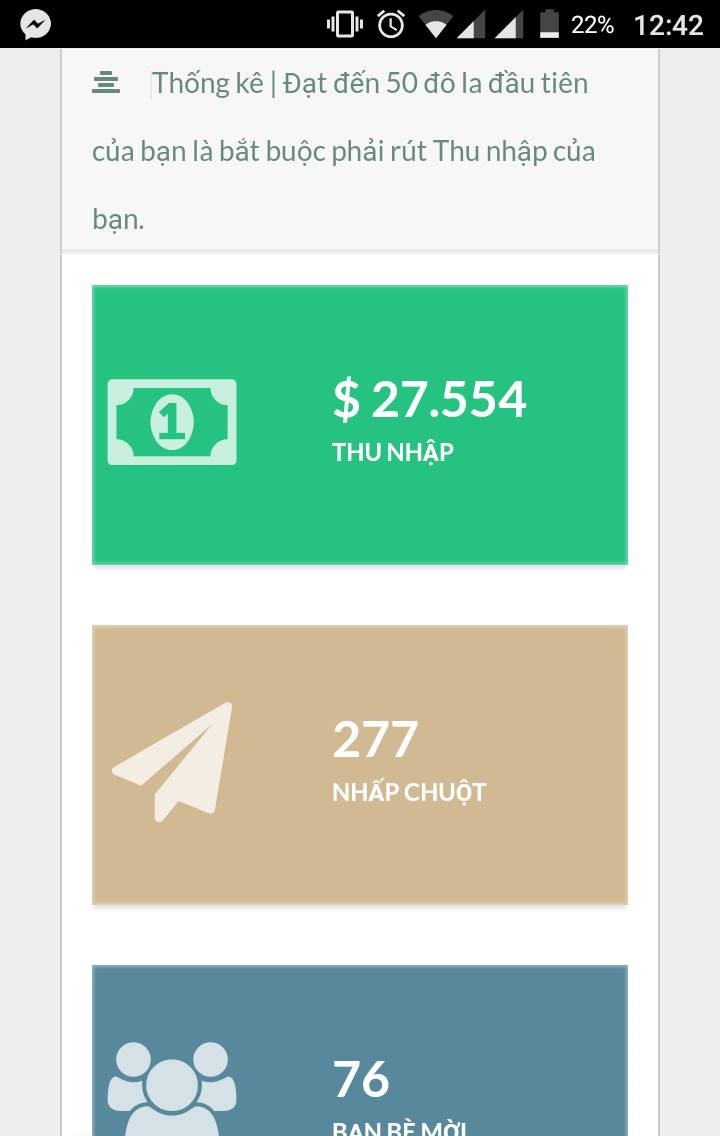Open the Nhấp chuột clicks card
The width and height of the screenshot is (720, 1136).
pos(360,765)
